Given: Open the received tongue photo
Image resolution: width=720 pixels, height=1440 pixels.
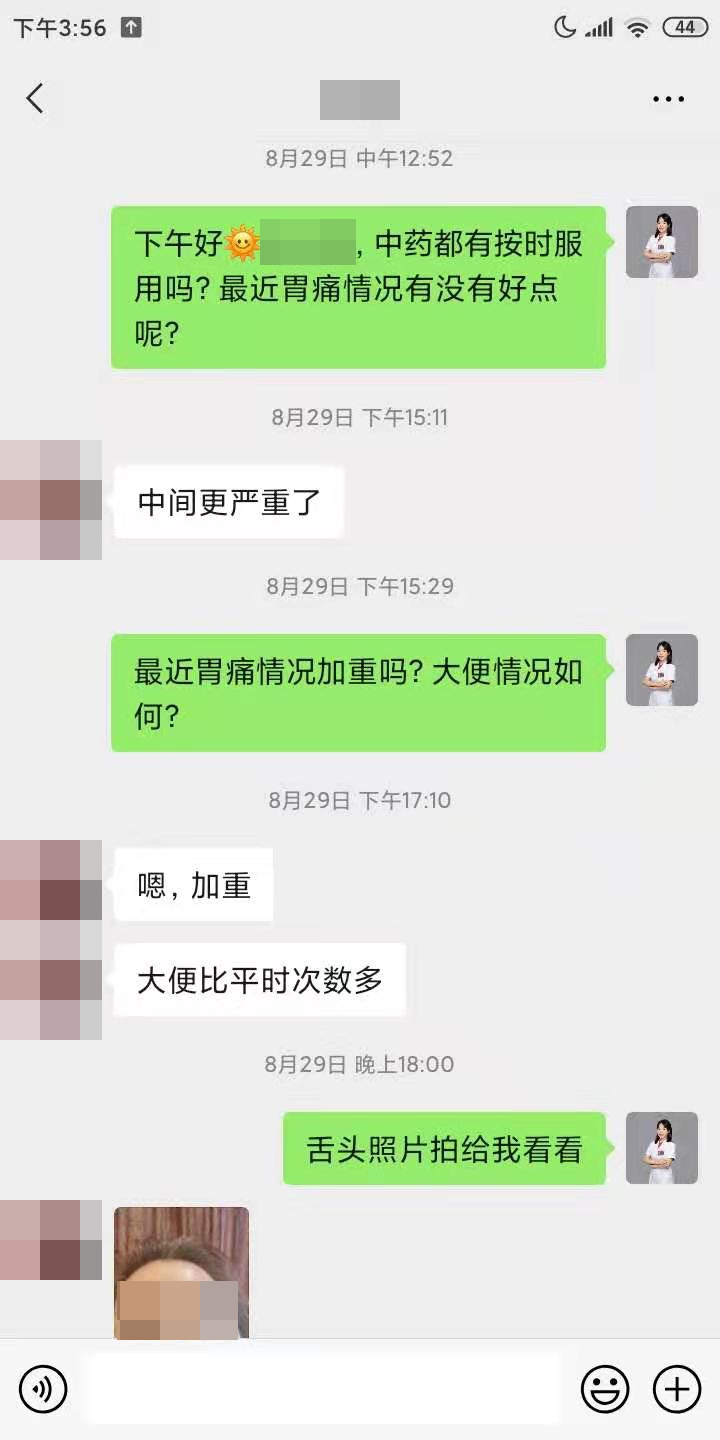Looking at the screenshot, I should [181, 1272].
